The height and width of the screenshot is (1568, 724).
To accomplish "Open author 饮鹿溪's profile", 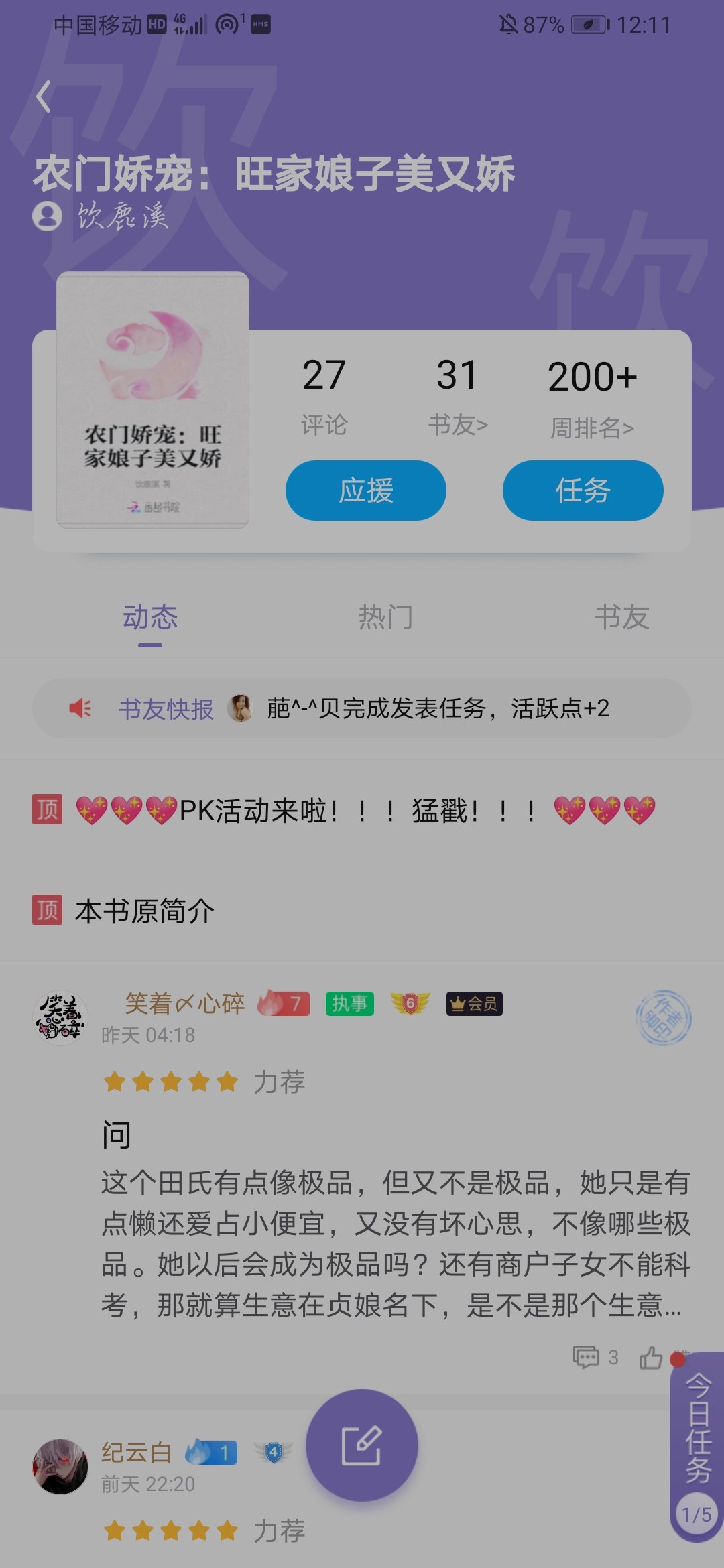I will tap(101, 216).
